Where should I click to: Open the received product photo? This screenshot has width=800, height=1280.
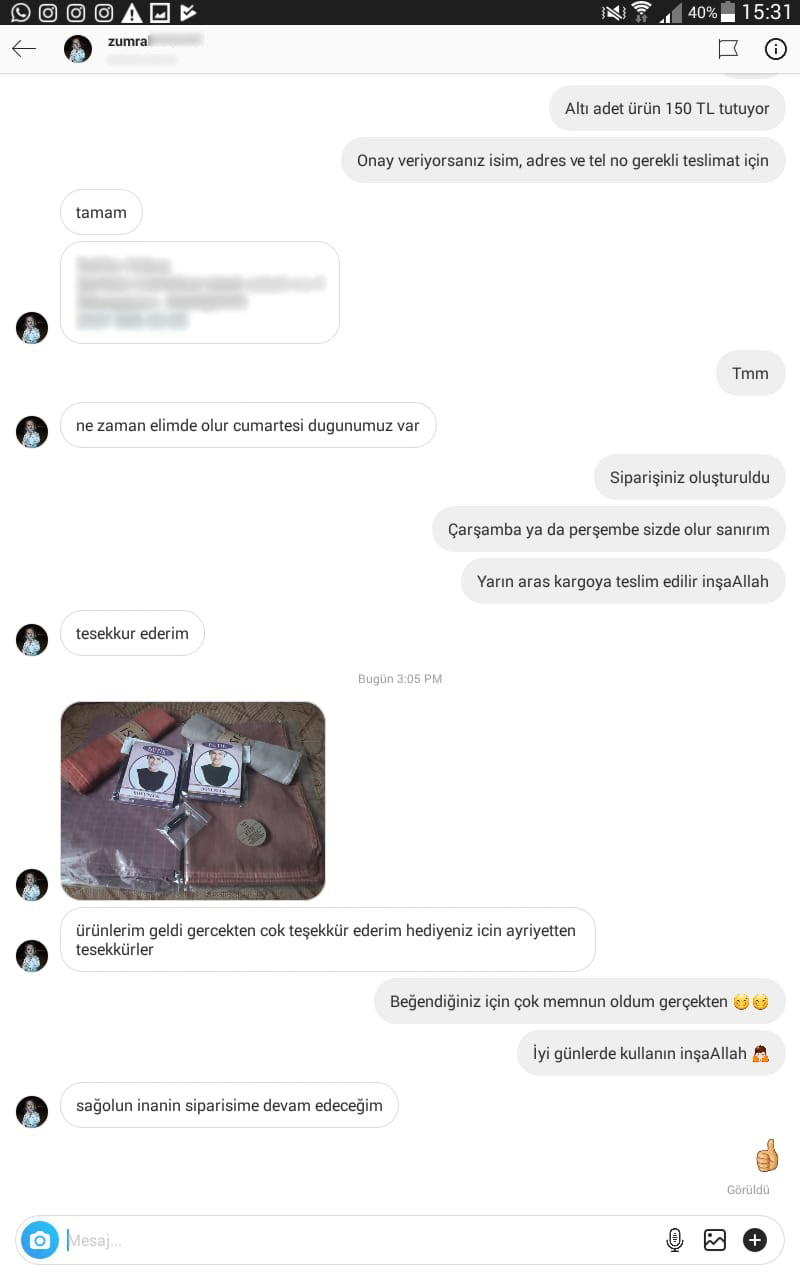click(193, 800)
